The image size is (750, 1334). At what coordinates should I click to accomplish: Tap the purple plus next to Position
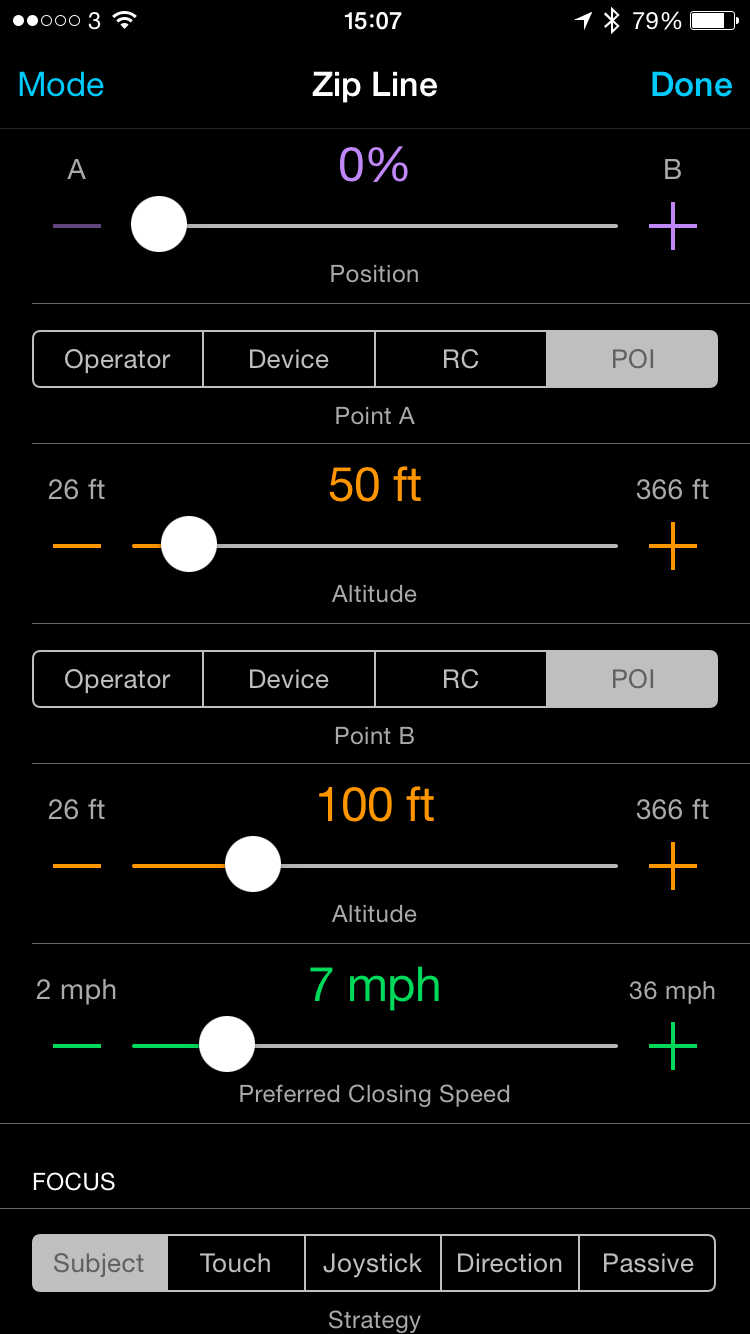[x=673, y=226]
